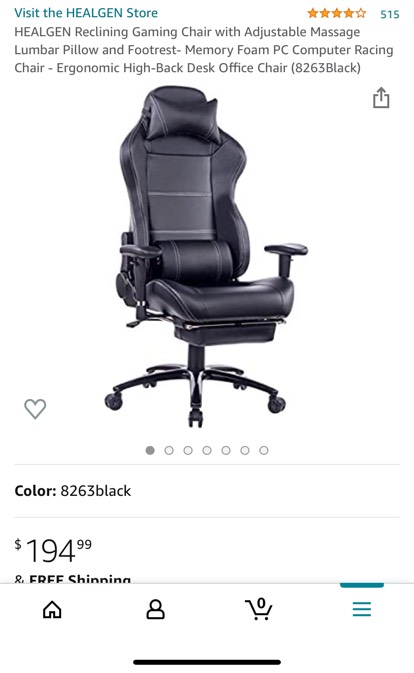Open the 515 customer ratings
The image size is (414, 673).
point(390,14)
